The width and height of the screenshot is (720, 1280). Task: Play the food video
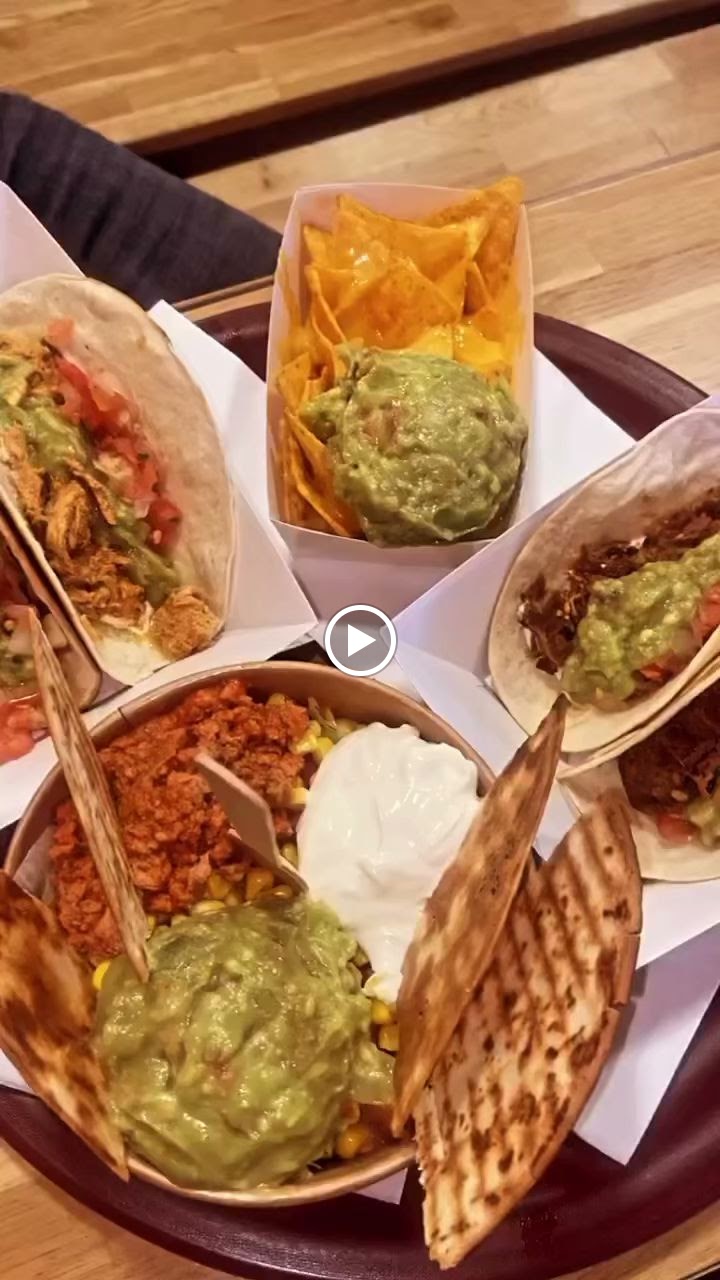360,640
